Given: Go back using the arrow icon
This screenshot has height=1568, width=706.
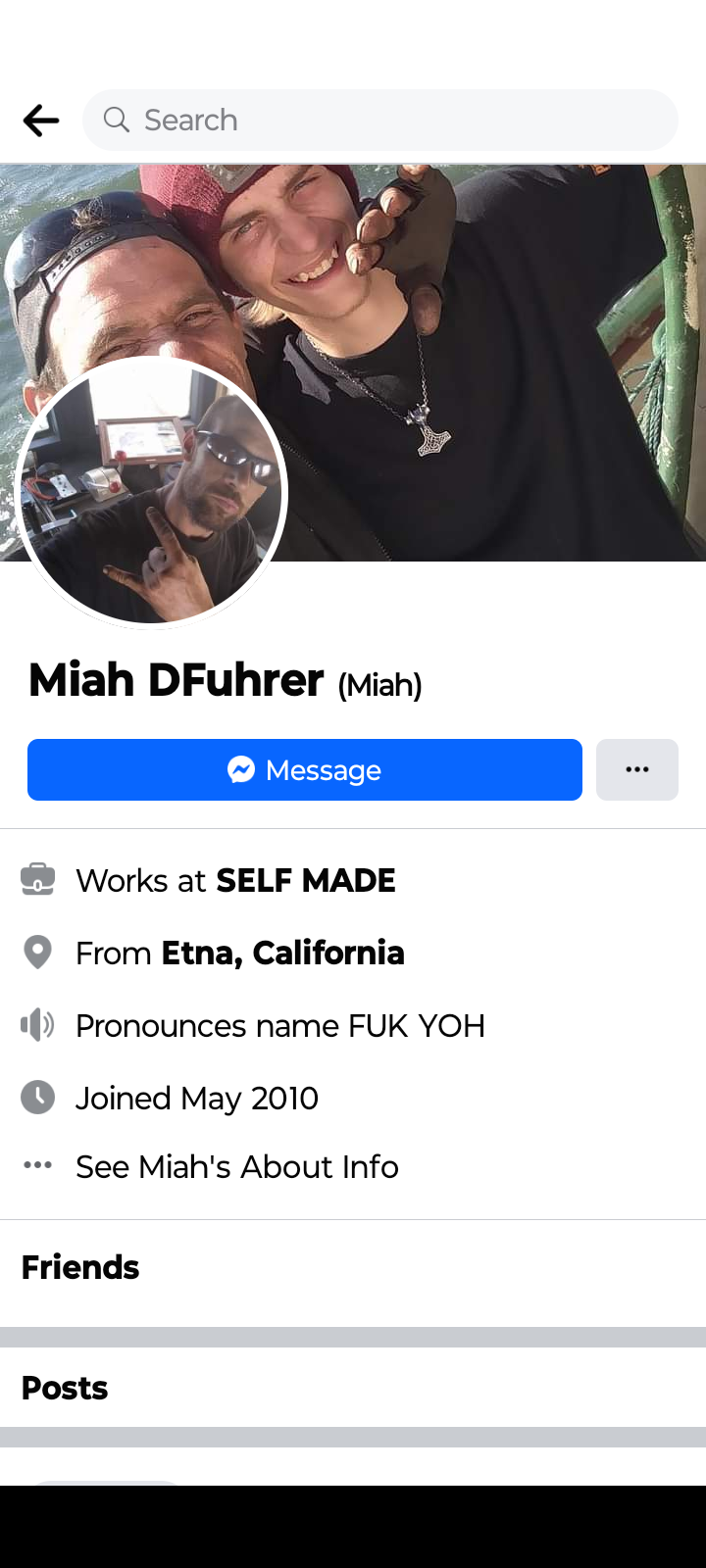Looking at the screenshot, I should [x=41, y=121].
